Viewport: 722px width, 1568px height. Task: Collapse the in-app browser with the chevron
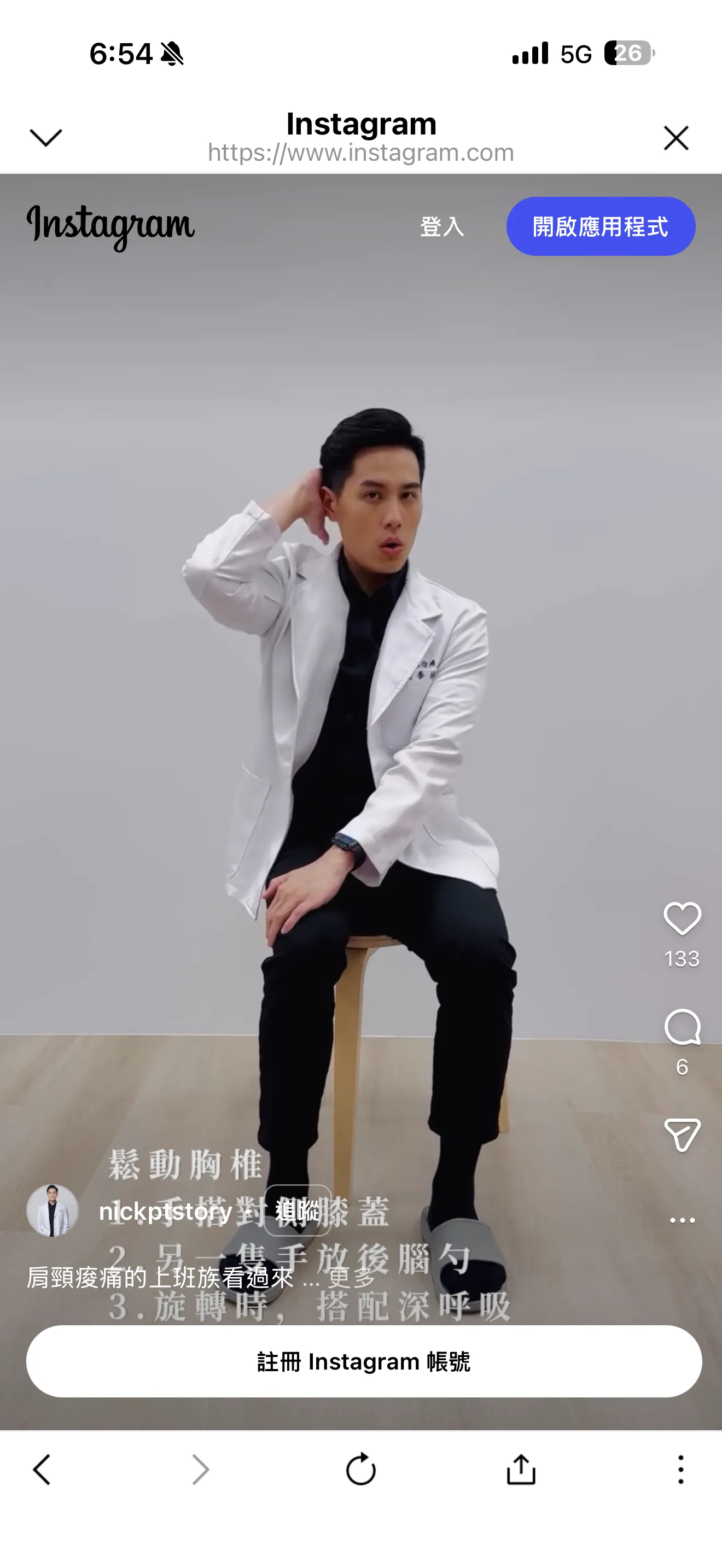click(45, 138)
